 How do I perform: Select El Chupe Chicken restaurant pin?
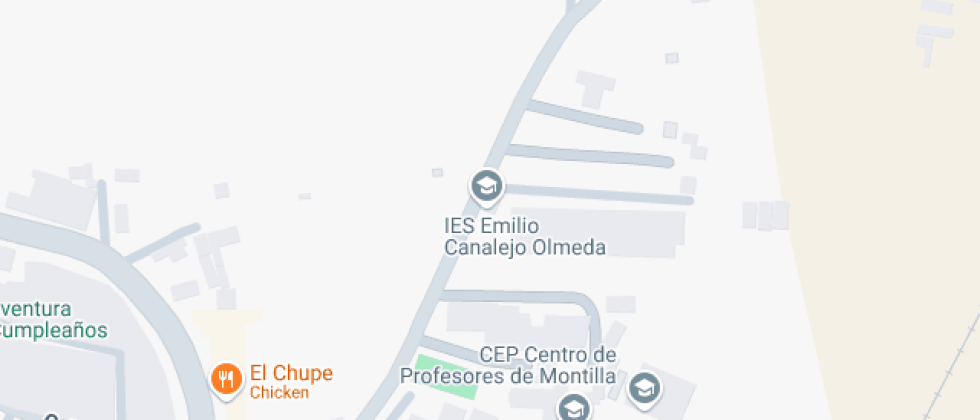tap(227, 378)
